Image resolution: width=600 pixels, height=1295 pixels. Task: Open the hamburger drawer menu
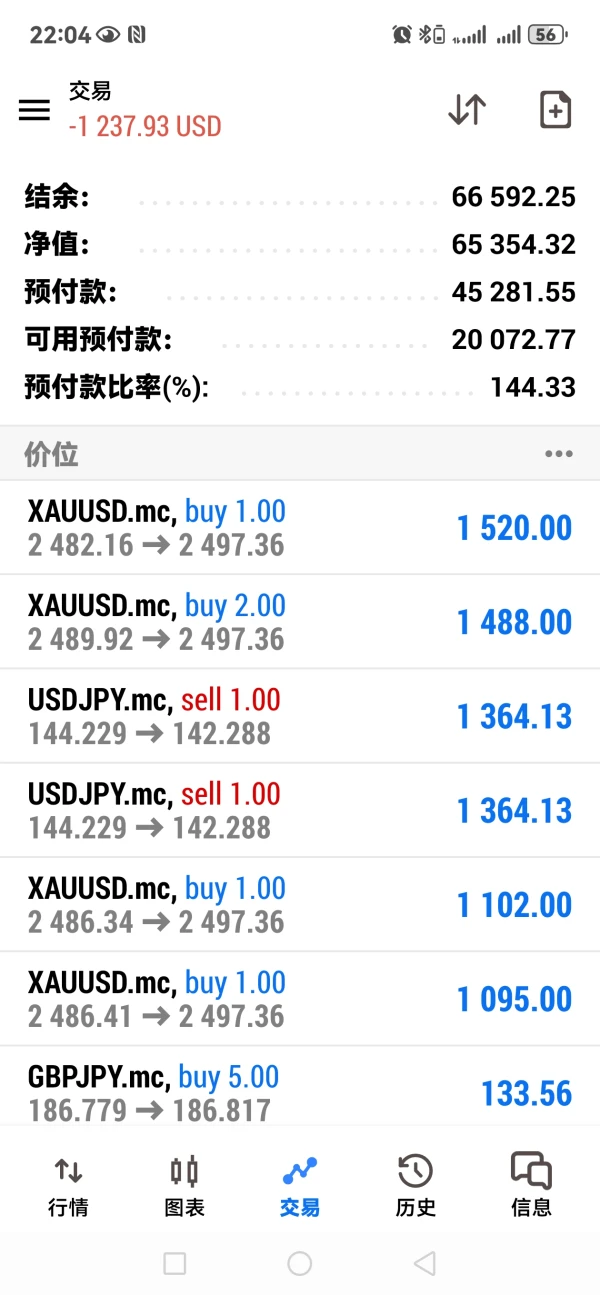34,110
